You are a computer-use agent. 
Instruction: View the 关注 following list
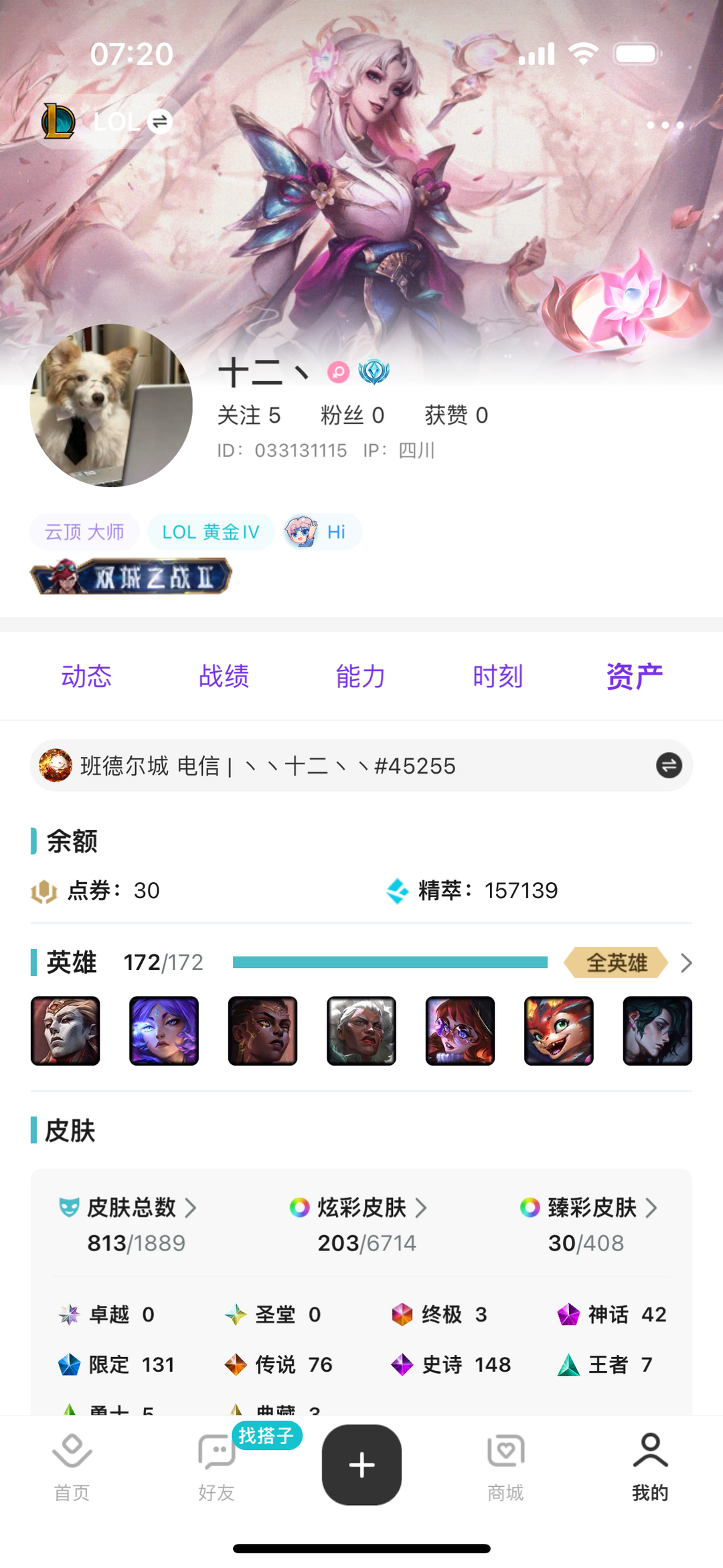pos(248,415)
